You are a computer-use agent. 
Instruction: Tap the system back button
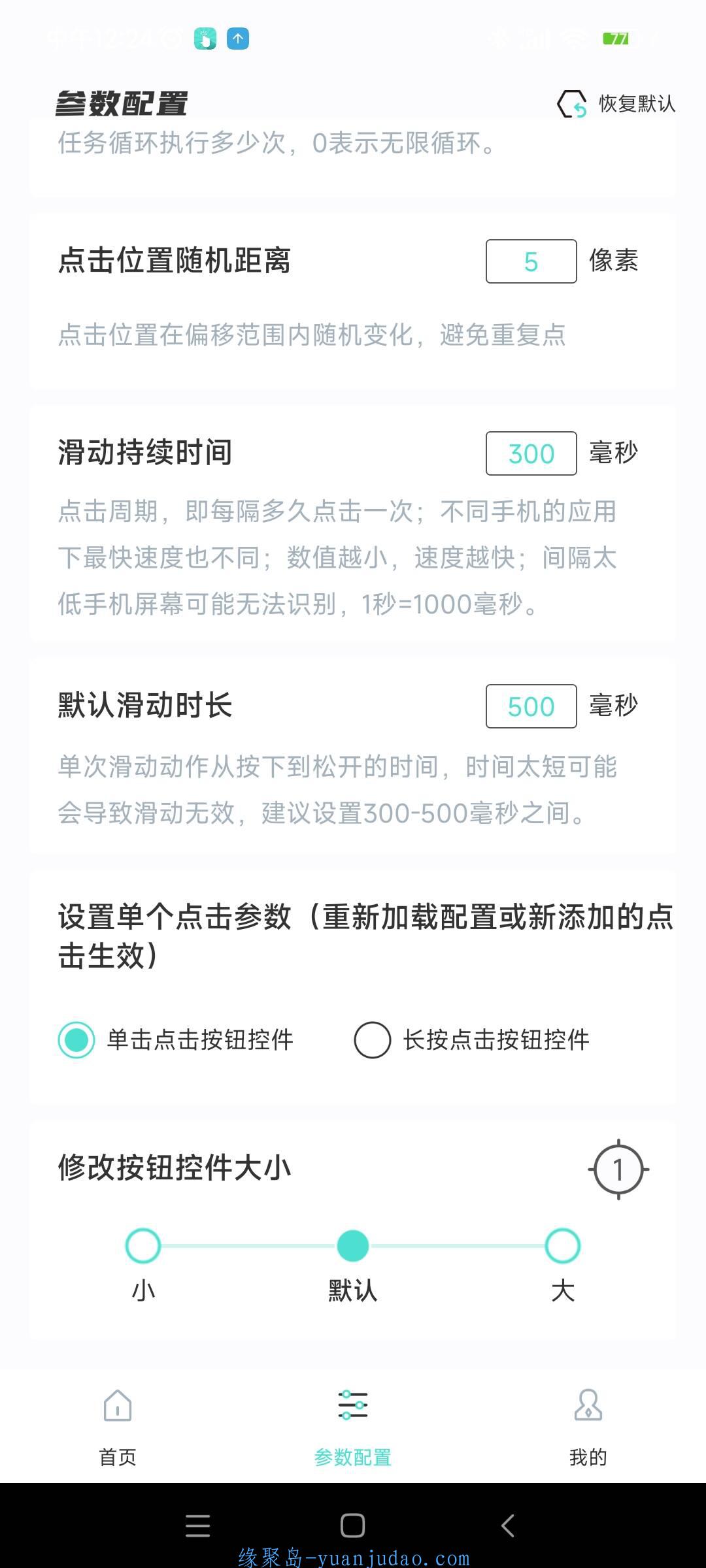click(x=508, y=1526)
